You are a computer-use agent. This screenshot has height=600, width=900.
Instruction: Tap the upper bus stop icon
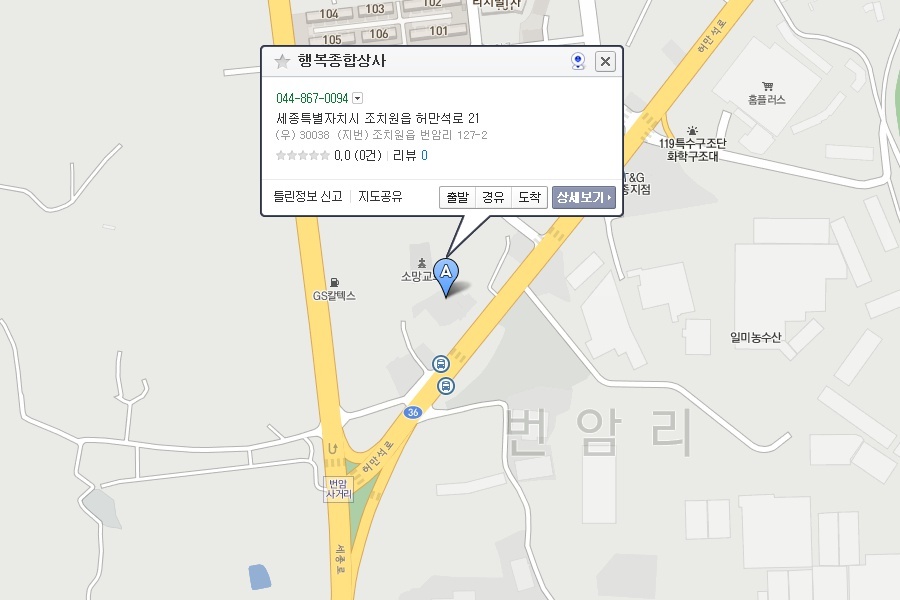pos(441,363)
